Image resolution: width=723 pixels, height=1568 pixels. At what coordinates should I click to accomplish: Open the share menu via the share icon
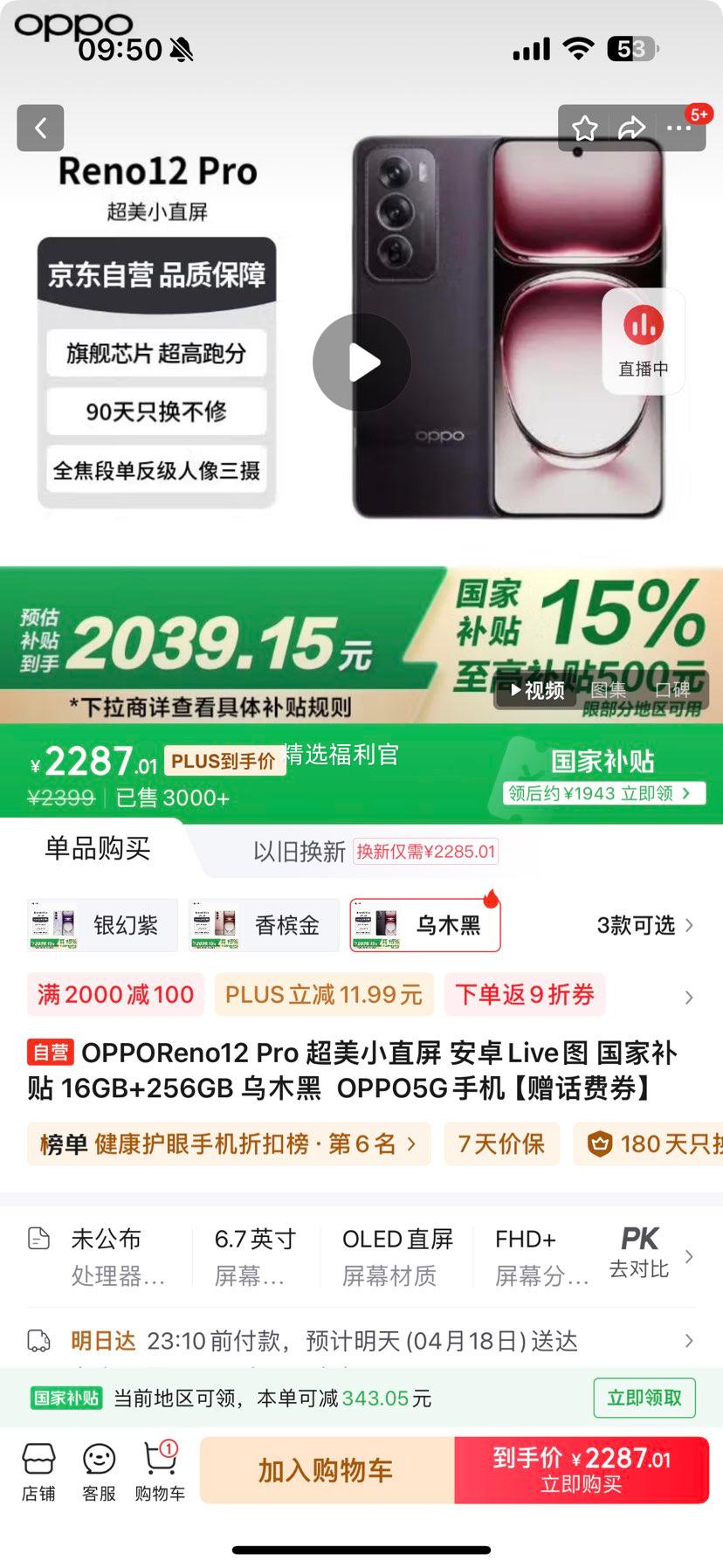(x=630, y=128)
